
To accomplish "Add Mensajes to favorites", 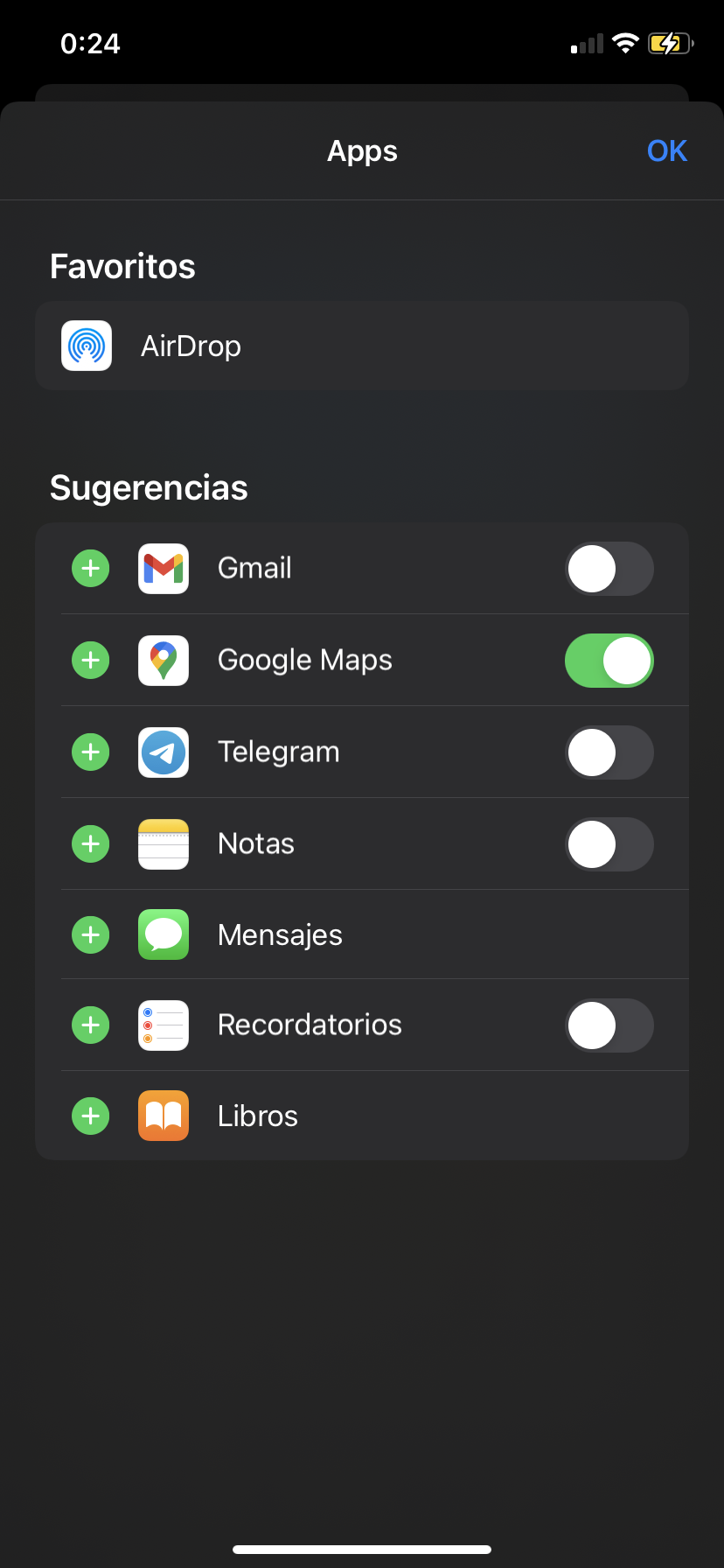I will (x=90, y=934).
